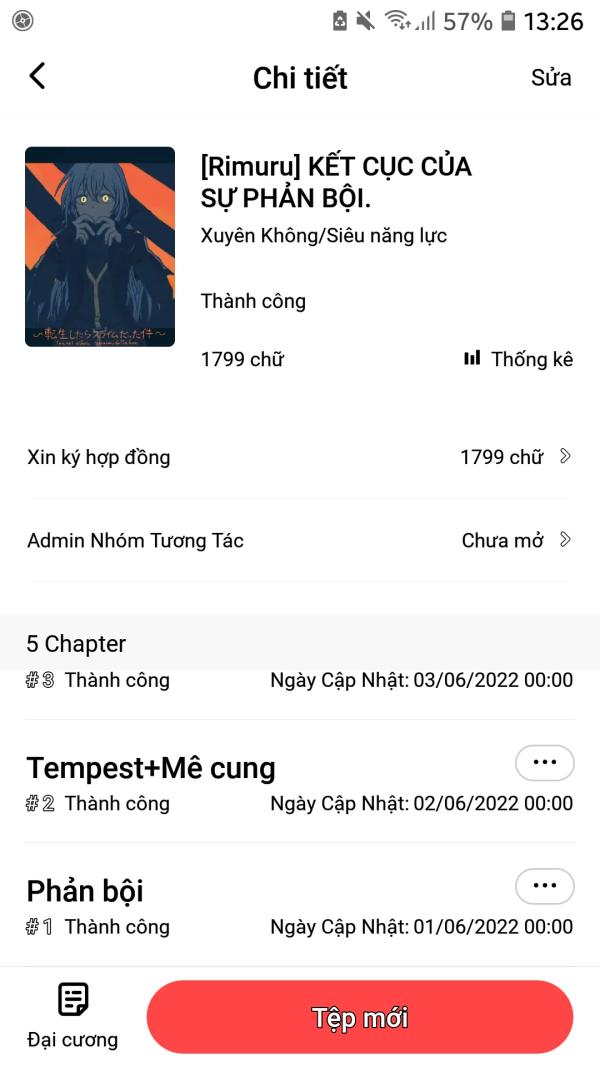Open the Xin ký hợp đồng row
The width and height of the screenshot is (600, 1067).
(300, 457)
